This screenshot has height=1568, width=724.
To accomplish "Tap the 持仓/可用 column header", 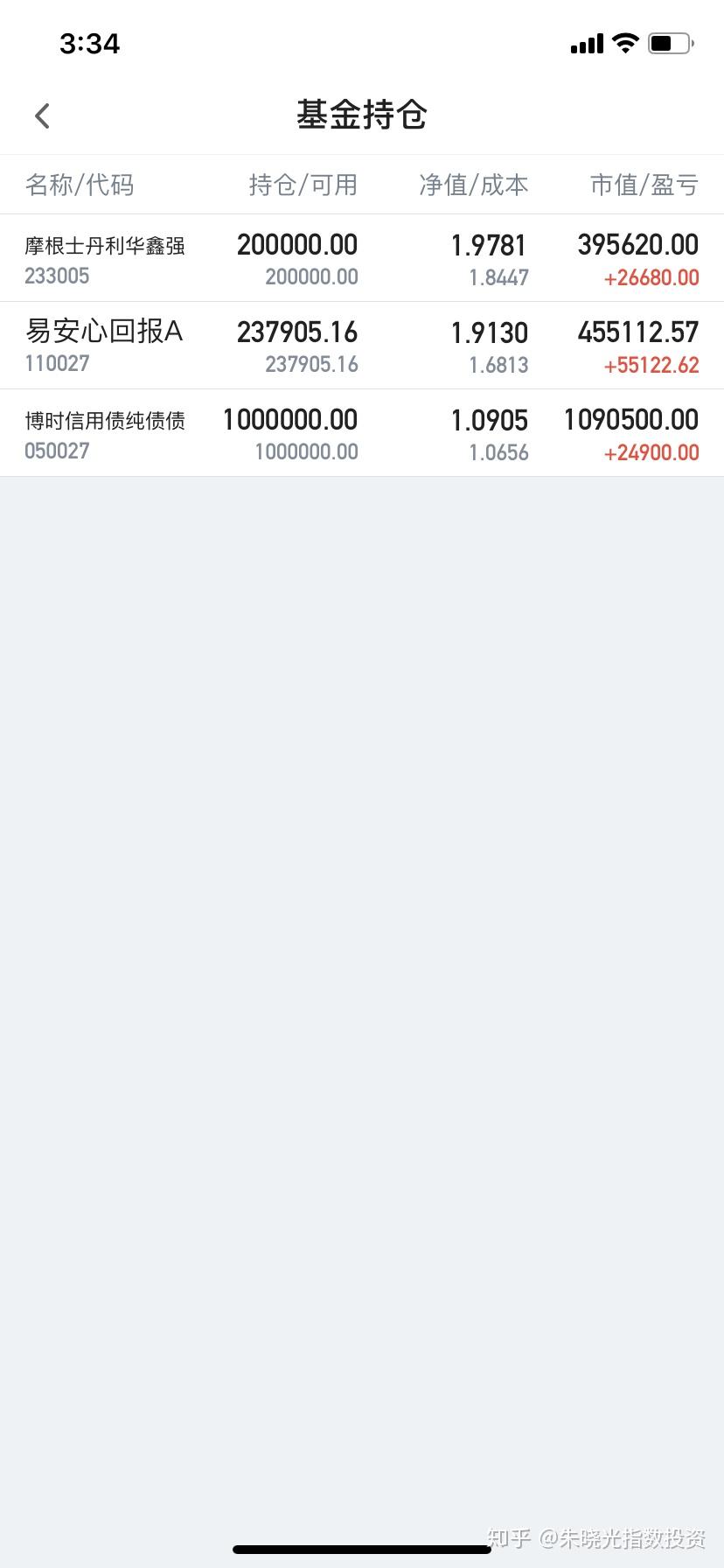I will coord(302,185).
